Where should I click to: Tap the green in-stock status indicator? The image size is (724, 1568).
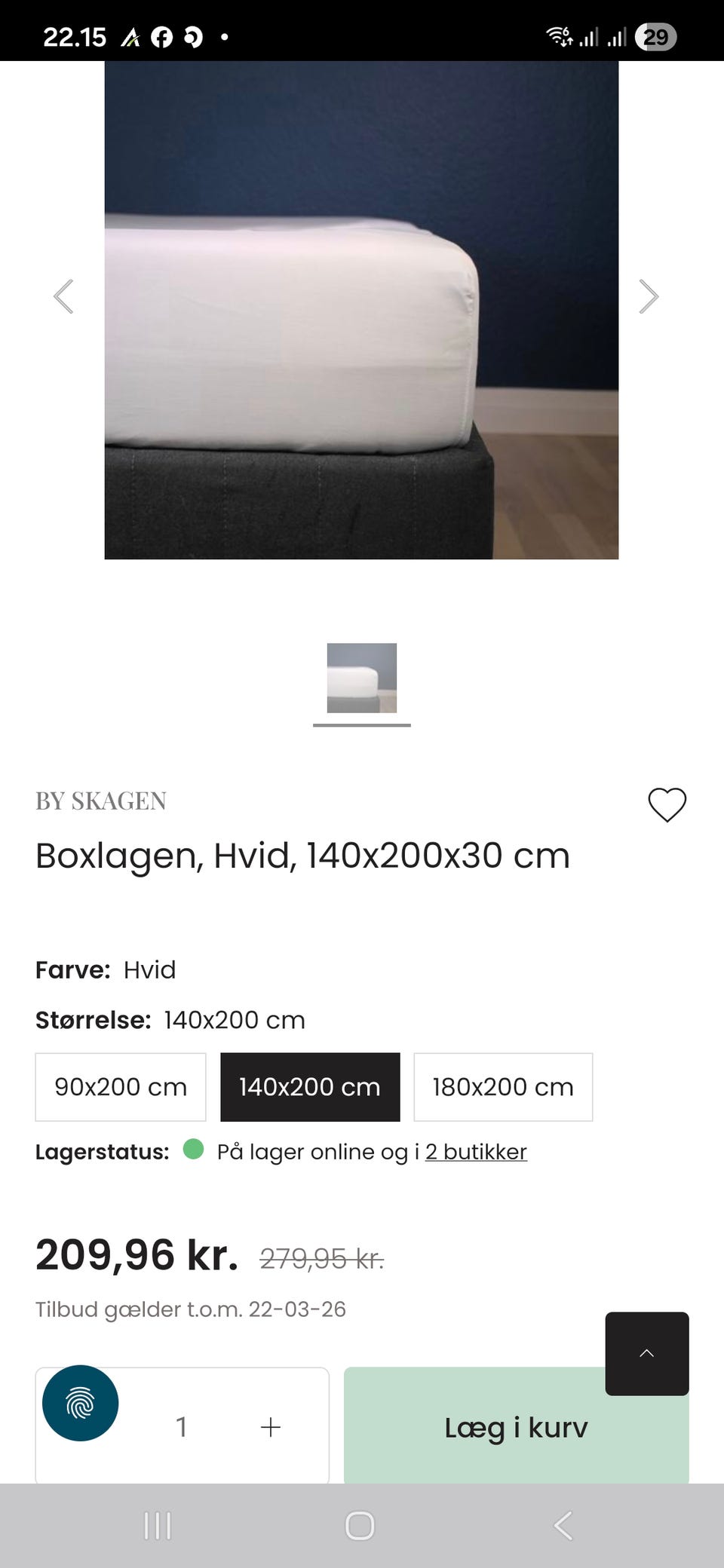point(195,1151)
